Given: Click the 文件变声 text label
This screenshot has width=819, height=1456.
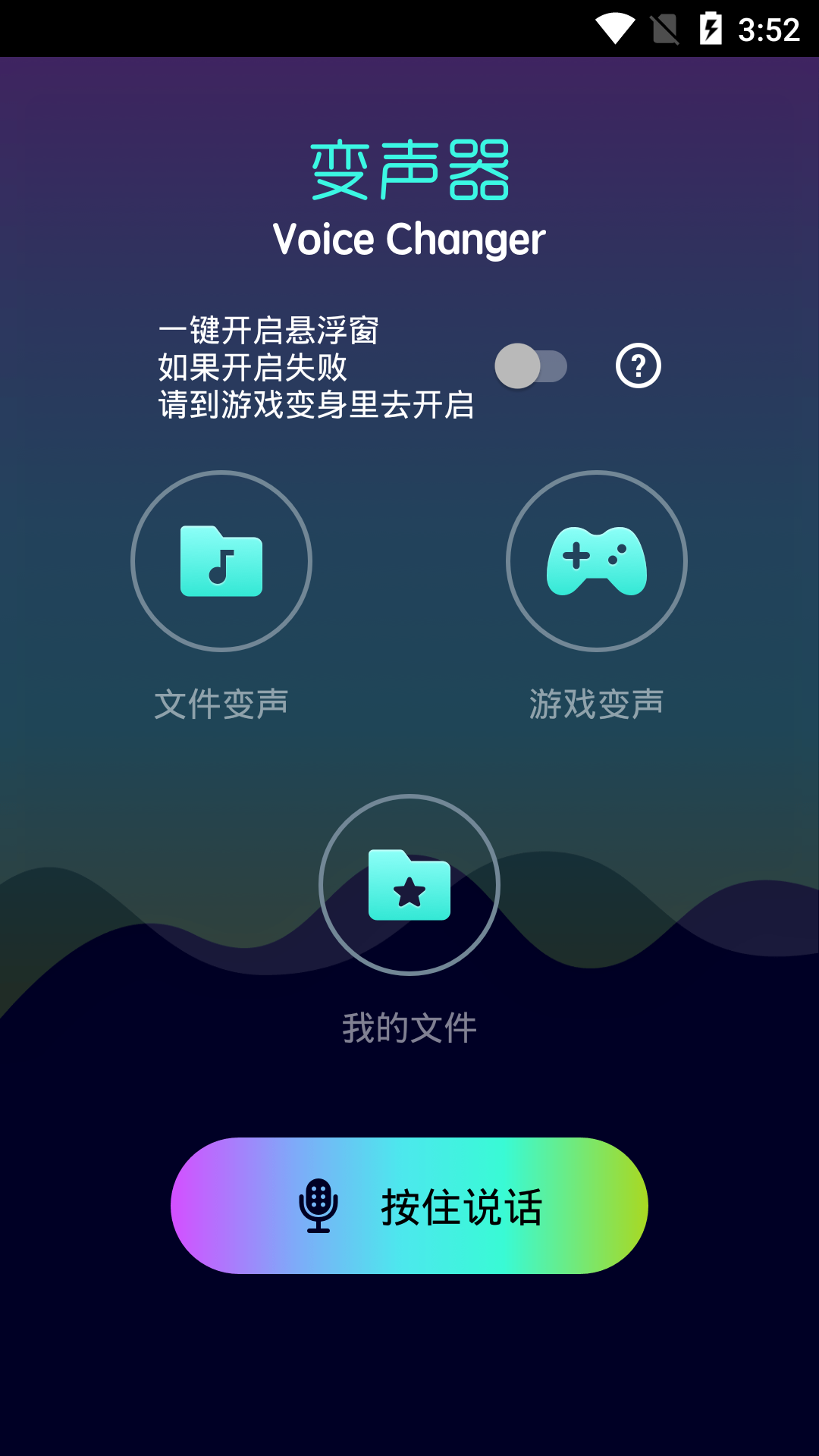Looking at the screenshot, I should click(x=221, y=704).
